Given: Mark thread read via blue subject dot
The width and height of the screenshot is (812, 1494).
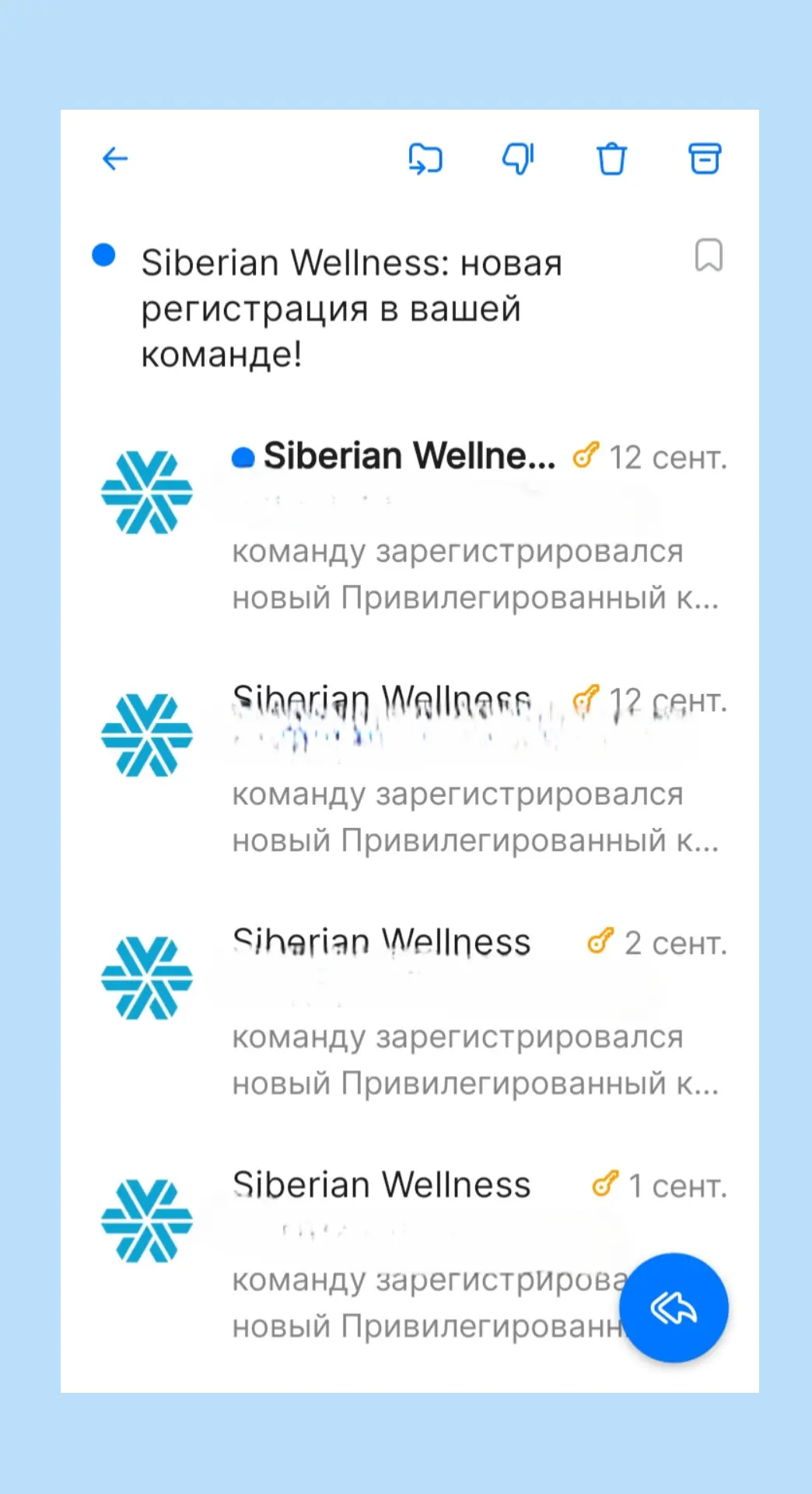Looking at the screenshot, I should 103,254.
